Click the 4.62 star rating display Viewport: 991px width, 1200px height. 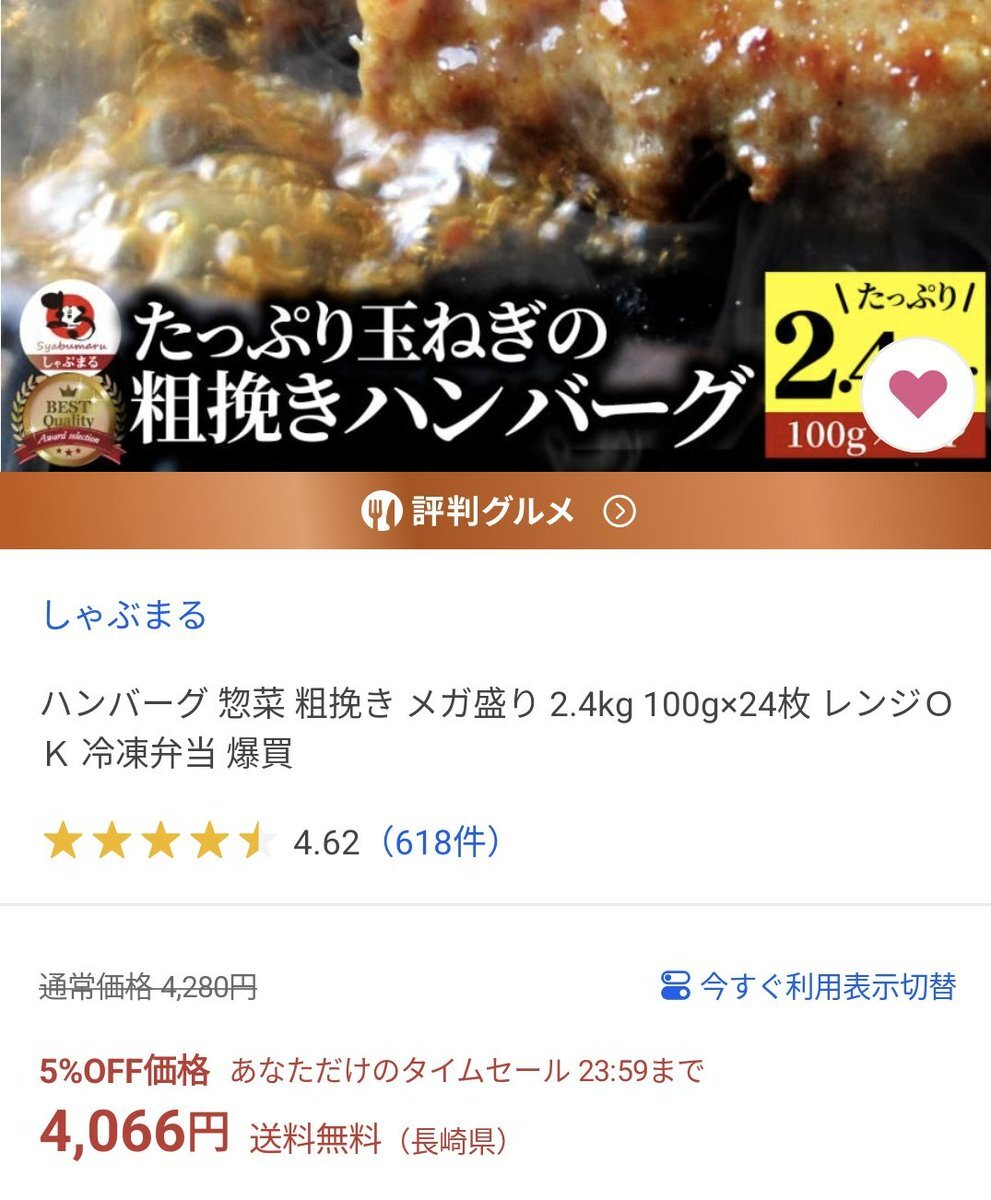click(328, 840)
